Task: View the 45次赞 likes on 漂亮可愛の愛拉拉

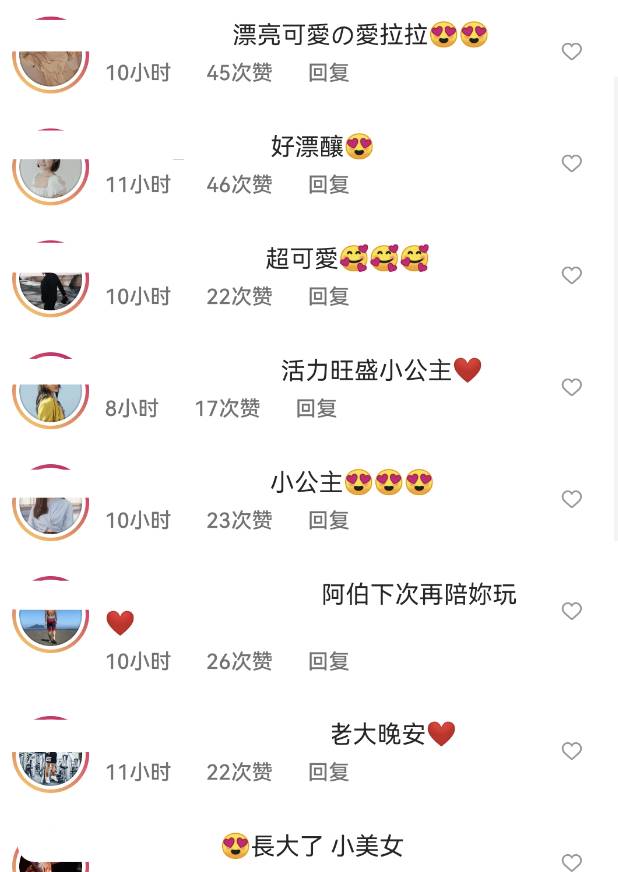Action: pos(239,73)
